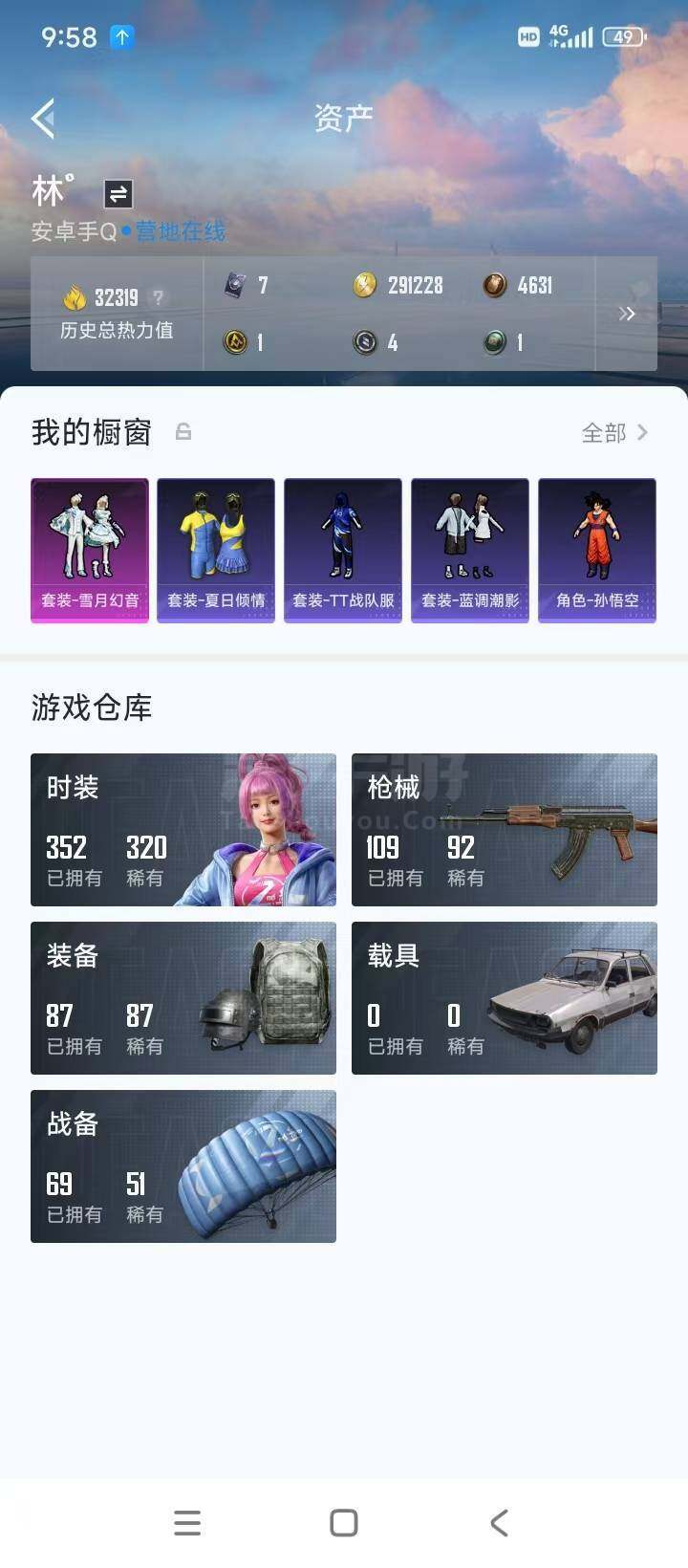Viewport: 688px width, 1568px height.
Task: Open the 角色-孙悟空 showcase item
Action: 597,551
